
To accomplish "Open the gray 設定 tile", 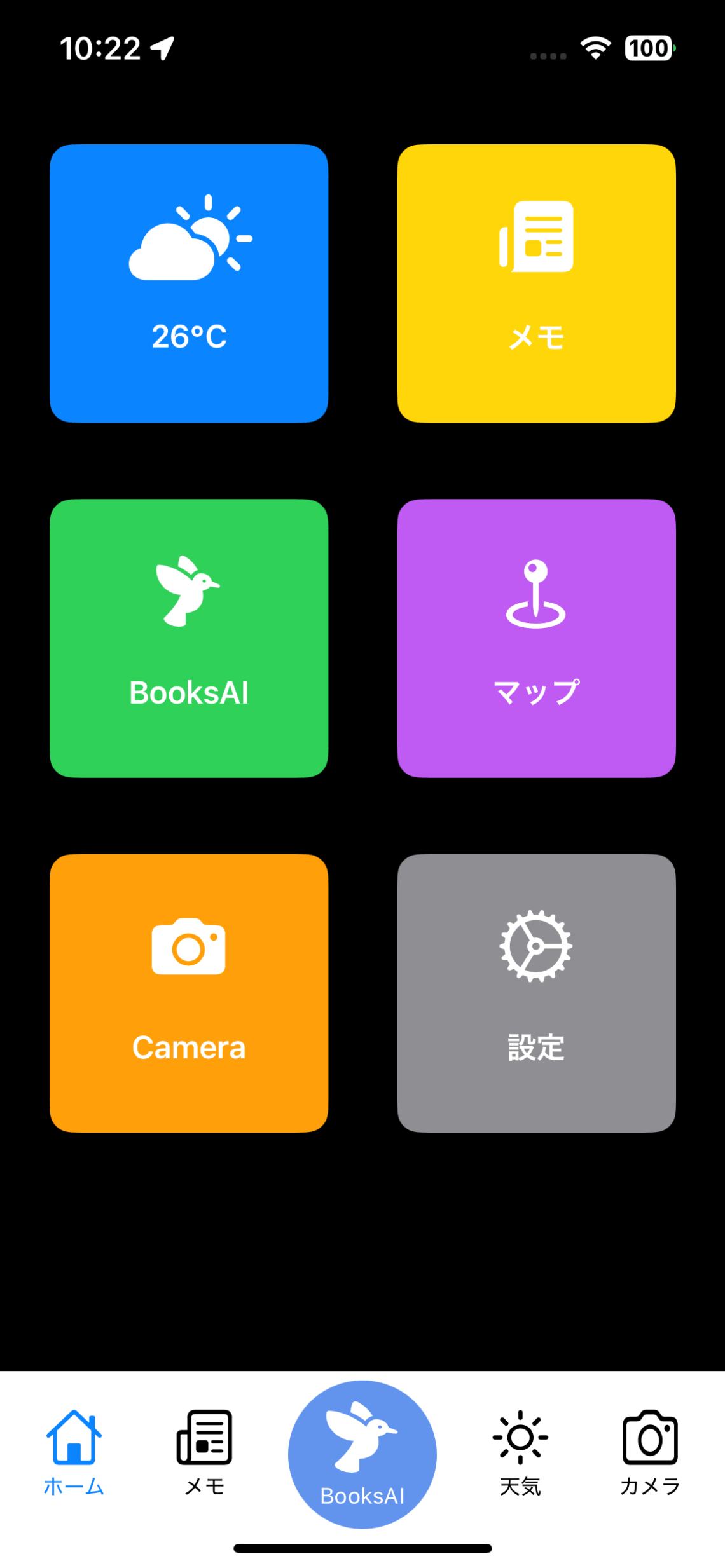I will click(536, 993).
